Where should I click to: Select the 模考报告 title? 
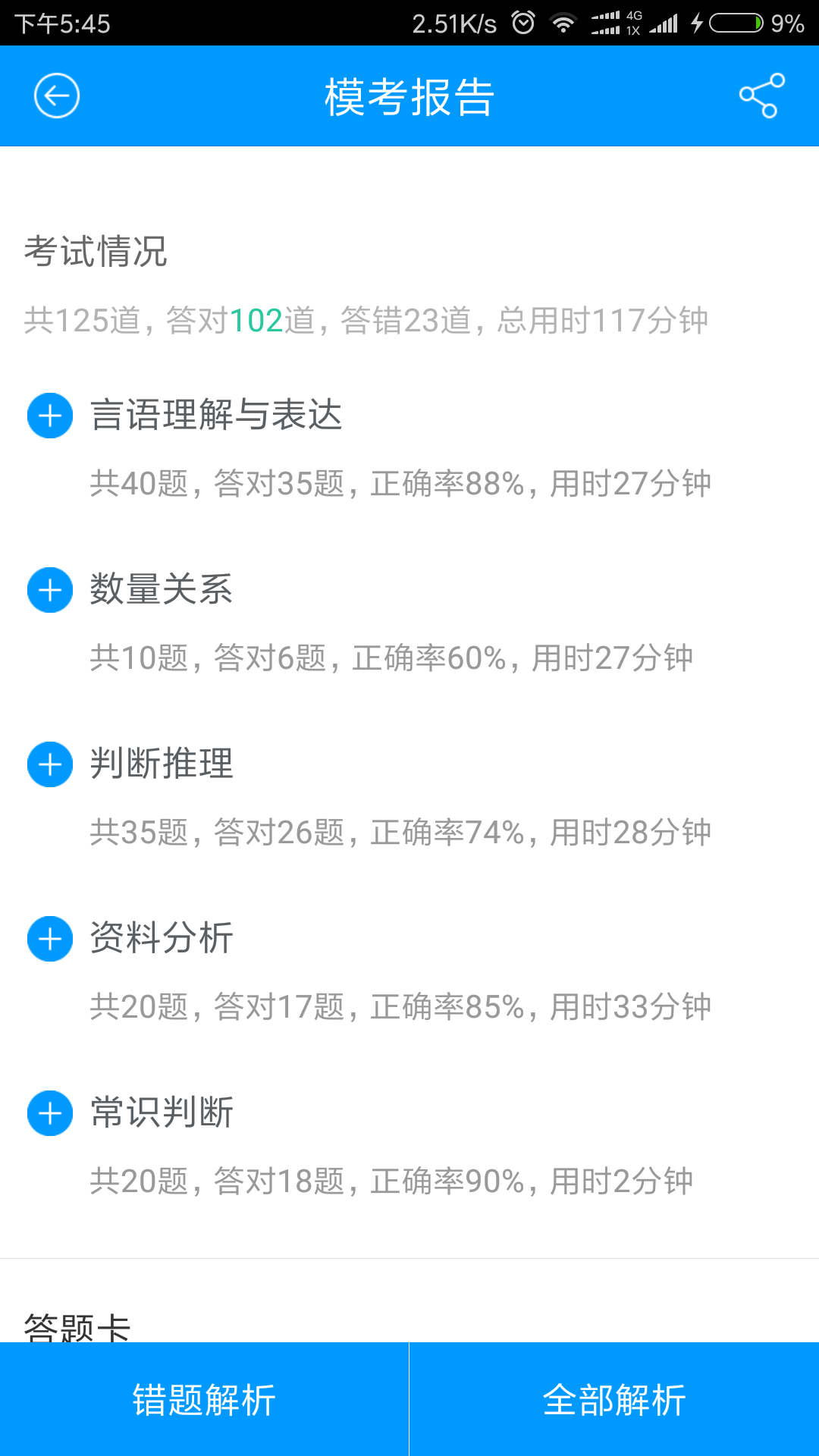(x=409, y=96)
